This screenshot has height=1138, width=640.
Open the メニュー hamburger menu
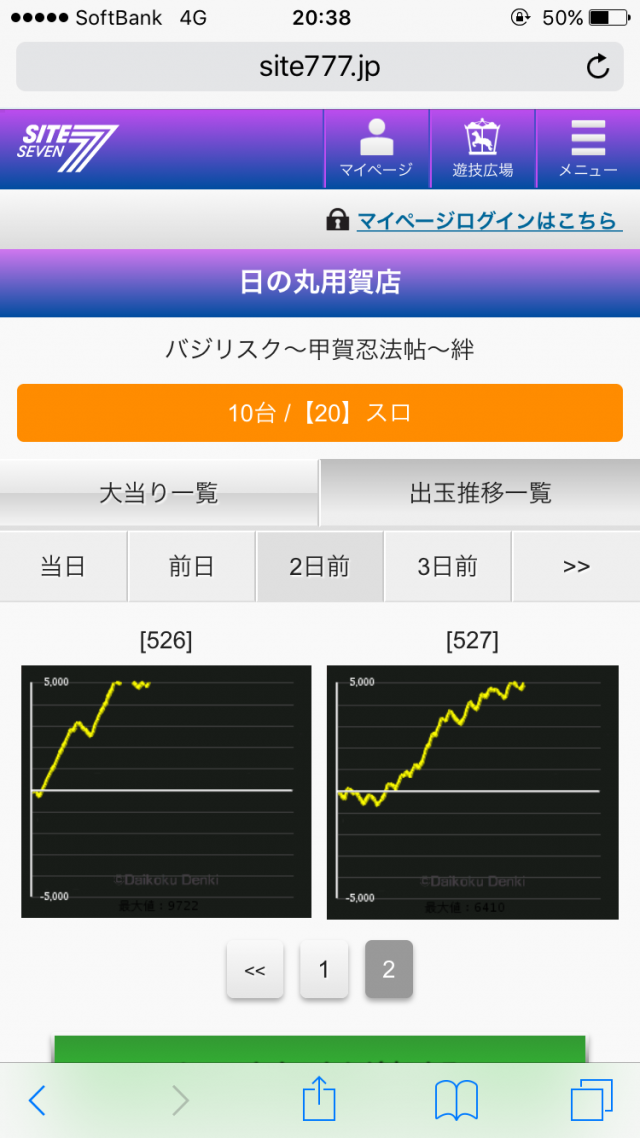click(x=588, y=149)
